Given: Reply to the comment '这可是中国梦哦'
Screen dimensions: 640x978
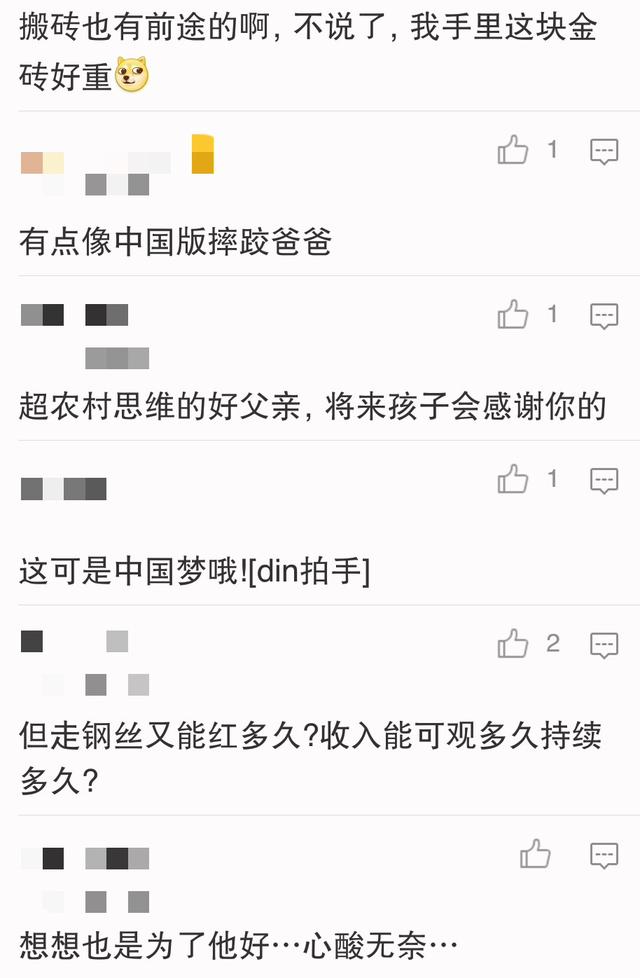Looking at the screenshot, I should (x=604, y=481).
